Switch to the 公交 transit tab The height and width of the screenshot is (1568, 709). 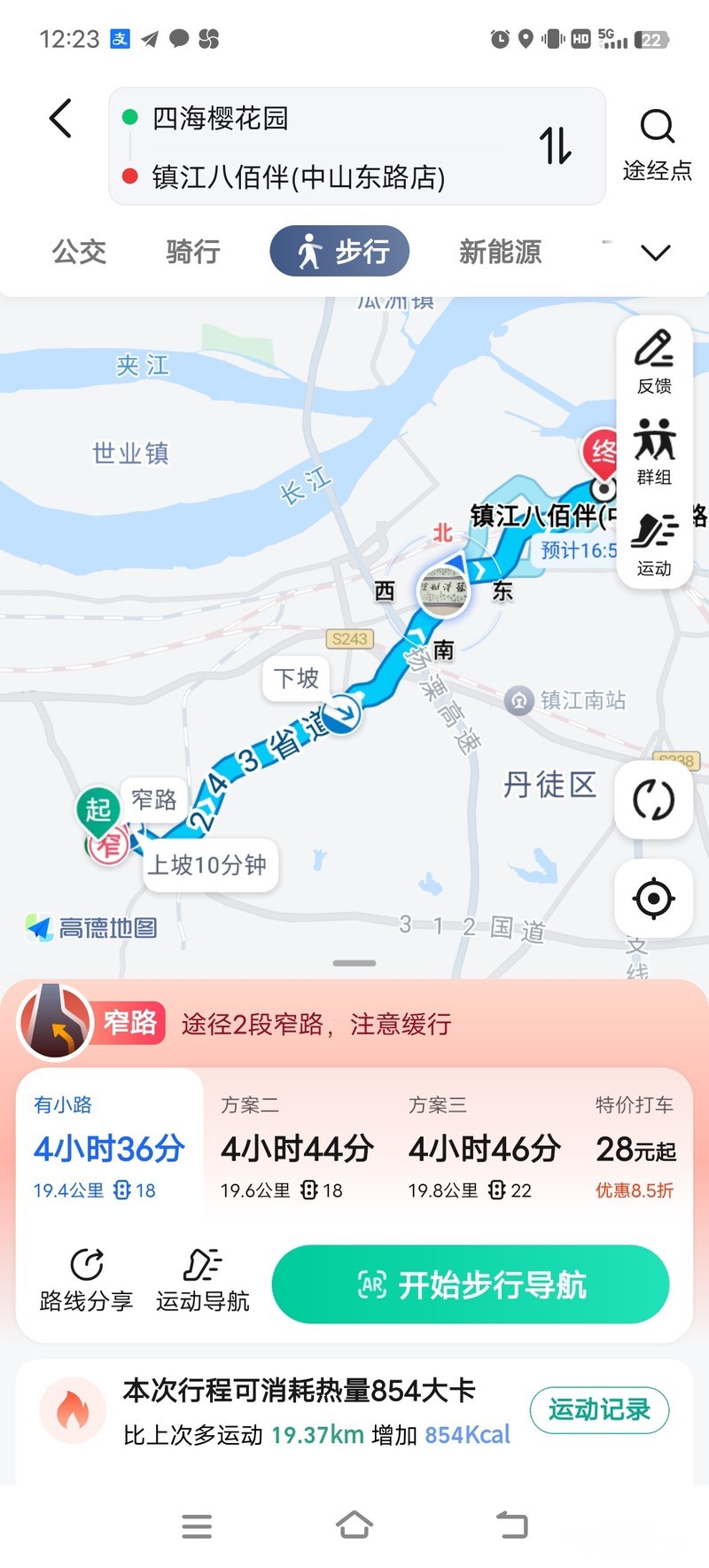79,252
